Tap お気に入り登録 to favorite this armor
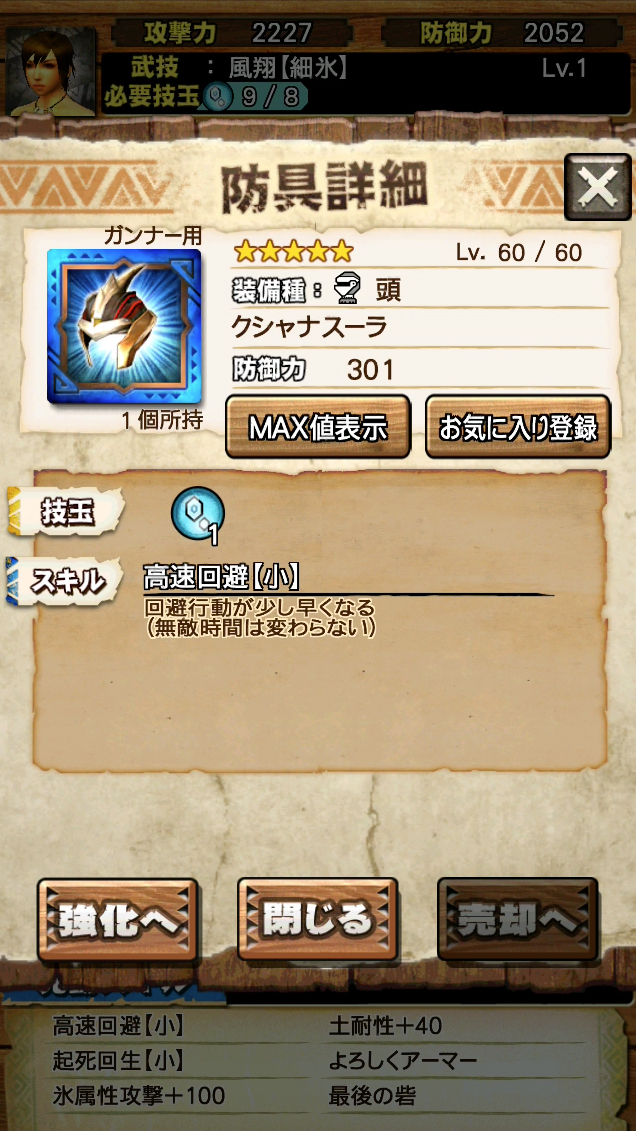Screen dimensions: 636x1131 pos(518,427)
